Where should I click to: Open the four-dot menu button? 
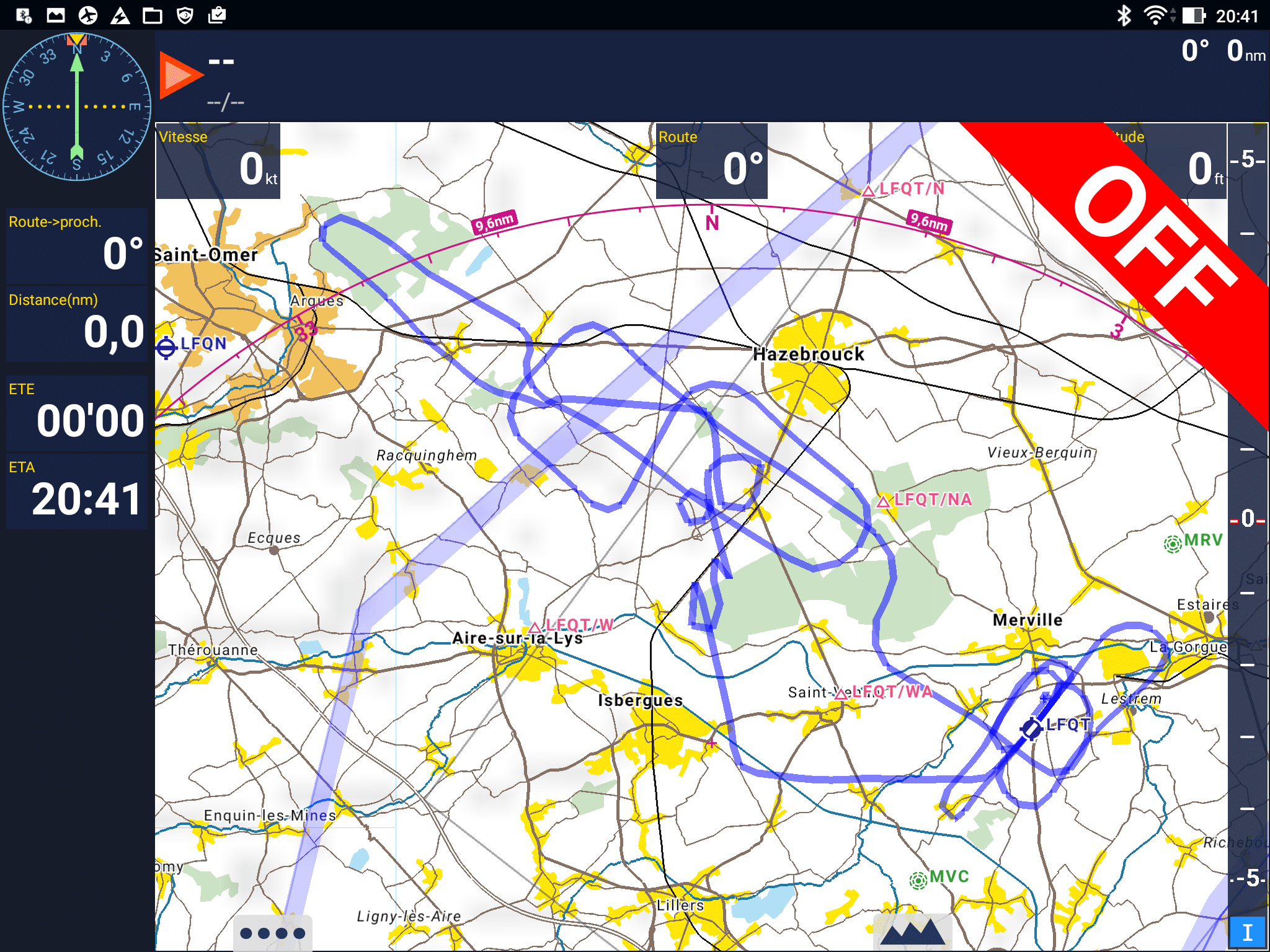tap(273, 932)
